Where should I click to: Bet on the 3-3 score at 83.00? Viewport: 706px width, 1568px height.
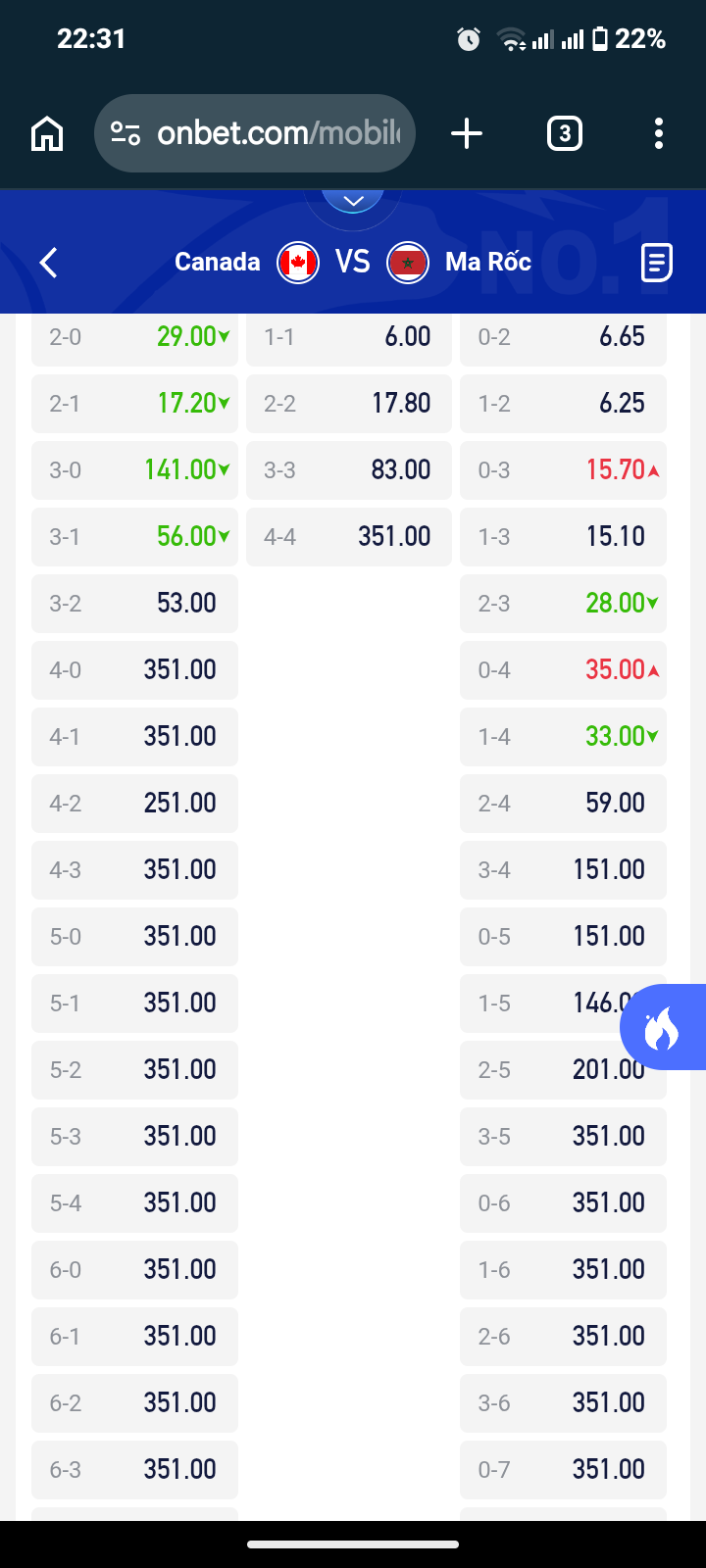pos(349,470)
